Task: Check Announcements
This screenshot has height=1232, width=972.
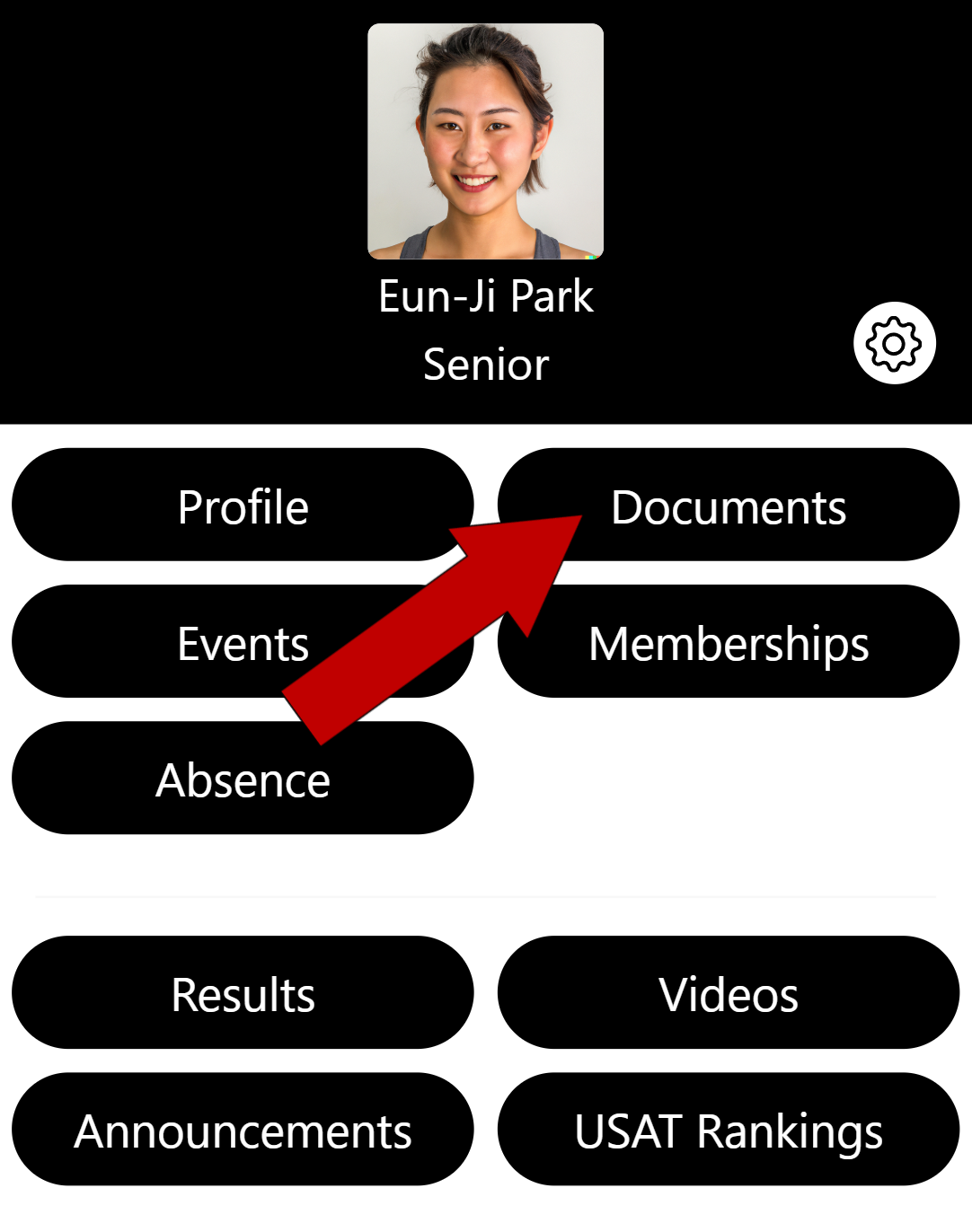Action: [x=243, y=1130]
